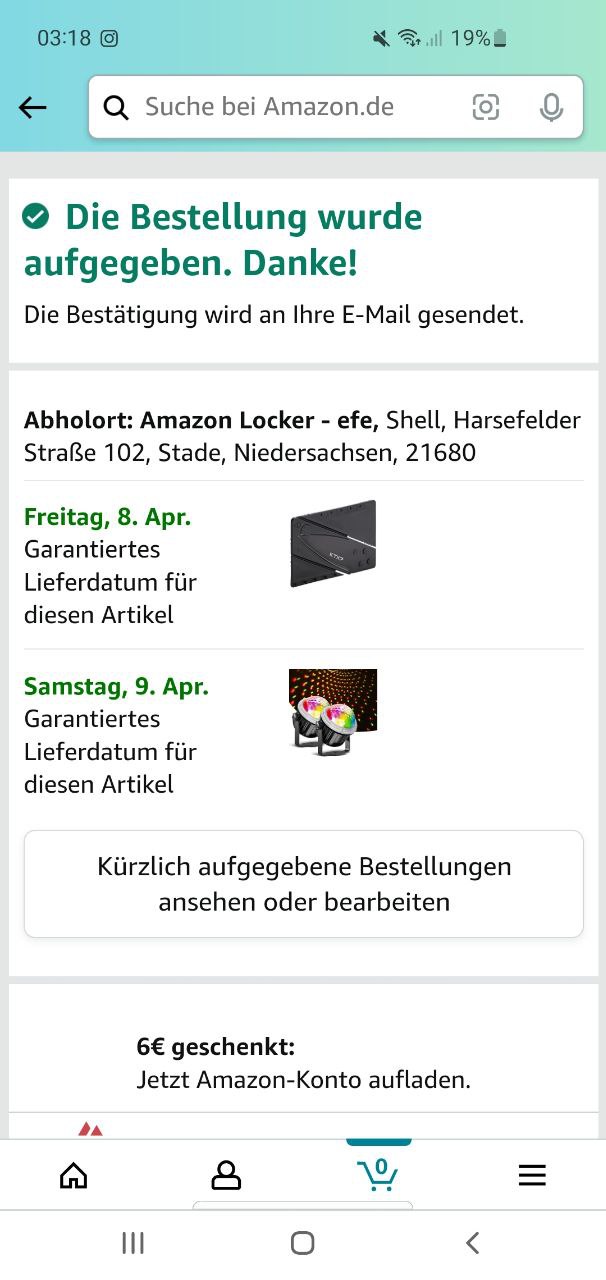This screenshot has width=606, height=1280.
Task: Open the camera scan search icon
Action: (x=486, y=107)
